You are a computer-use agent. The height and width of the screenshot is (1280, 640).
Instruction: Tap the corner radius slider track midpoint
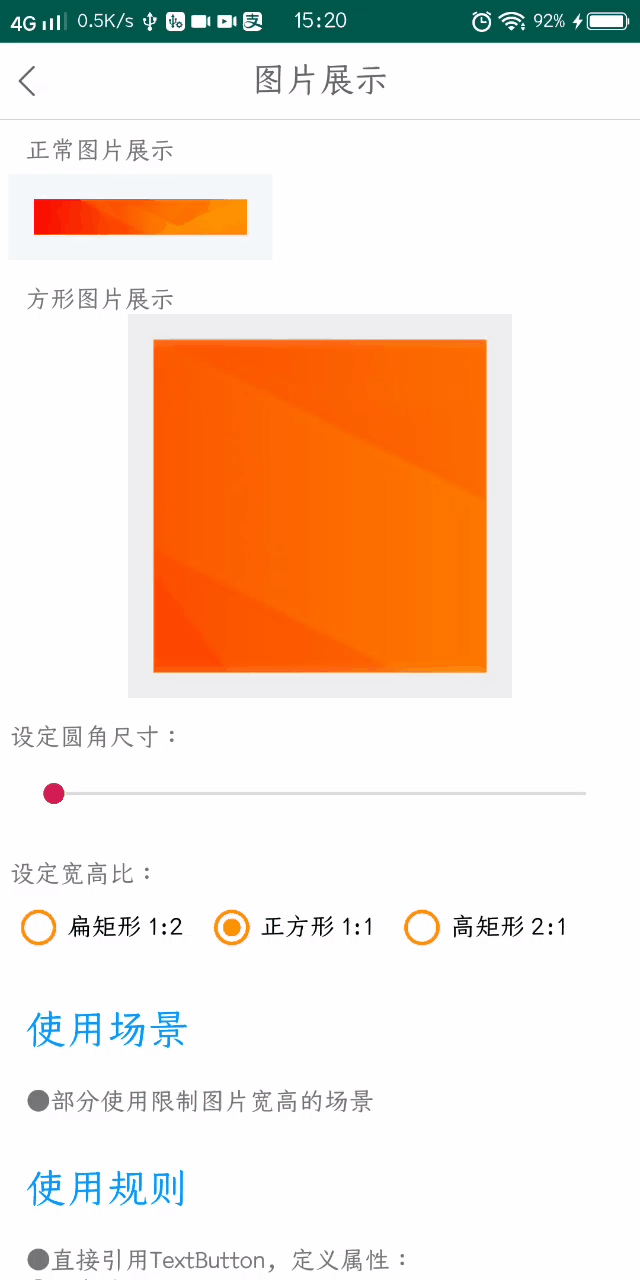pos(320,793)
